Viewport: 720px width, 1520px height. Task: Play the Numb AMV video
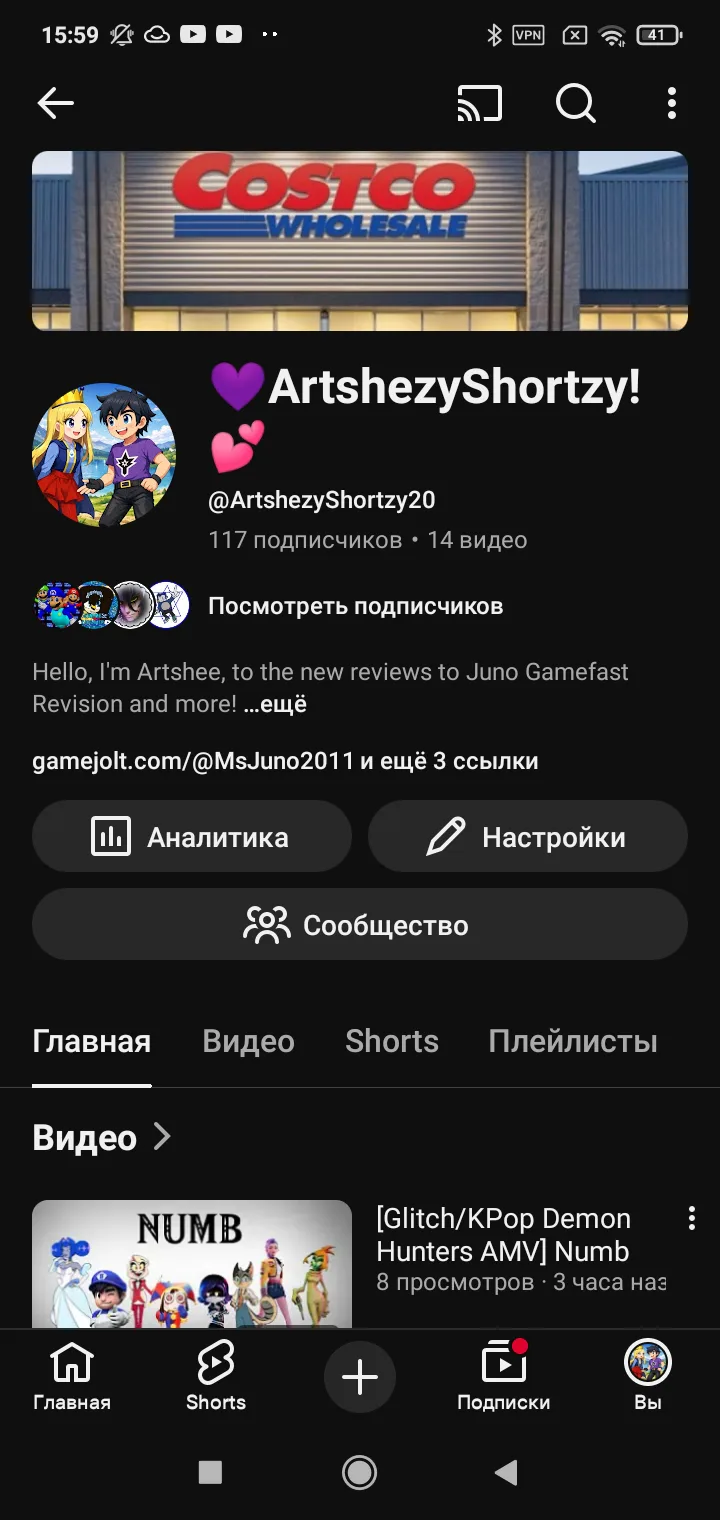[x=192, y=1264]
